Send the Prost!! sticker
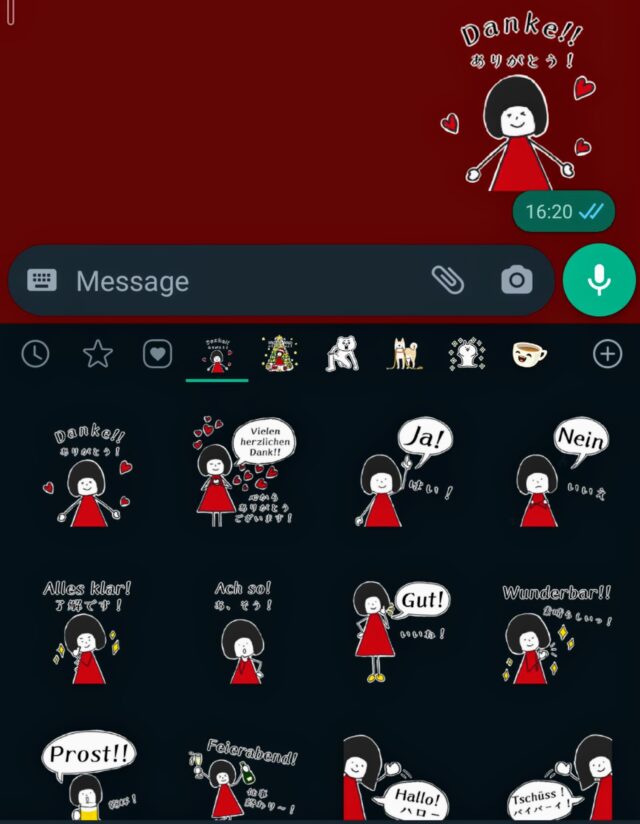Viewport: 640px width, 824px height. 86,777
